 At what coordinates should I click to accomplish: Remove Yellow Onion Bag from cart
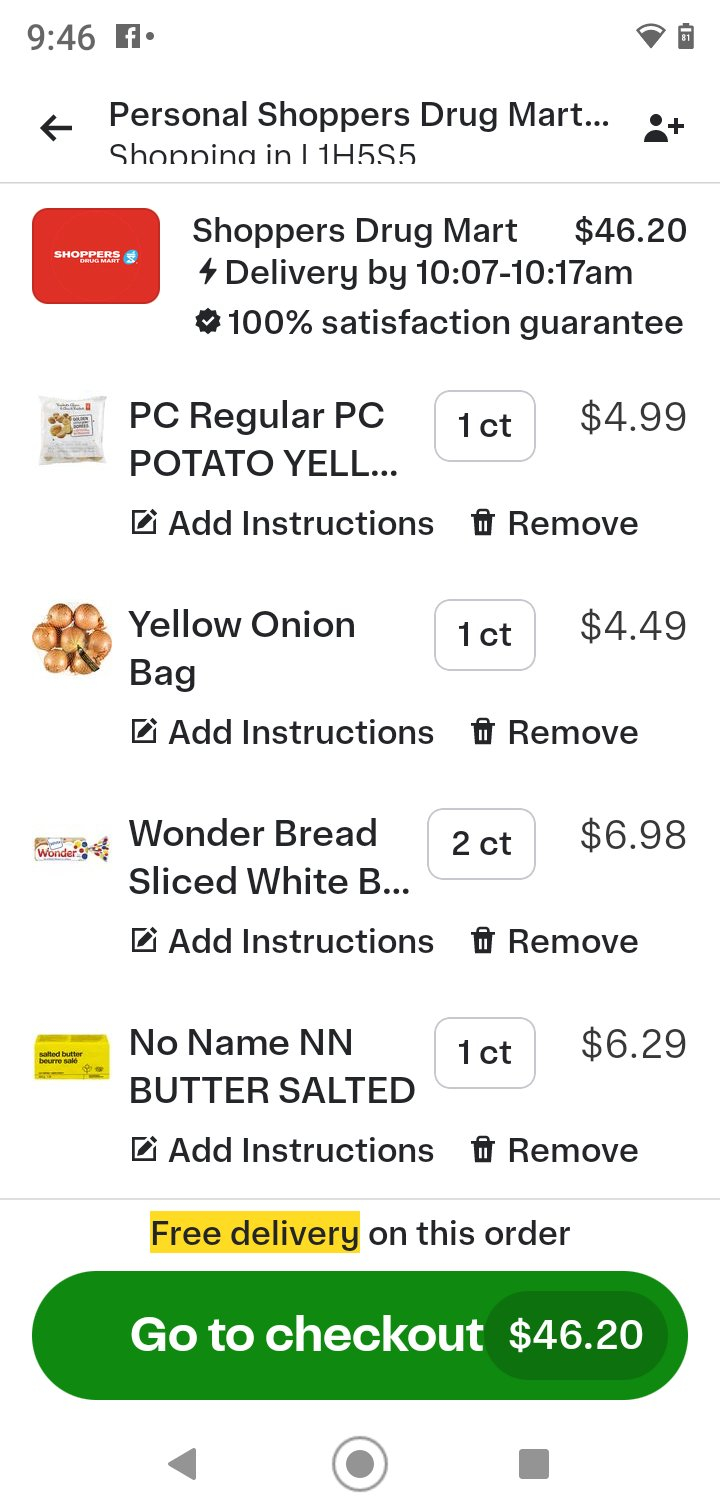(555, 732)
